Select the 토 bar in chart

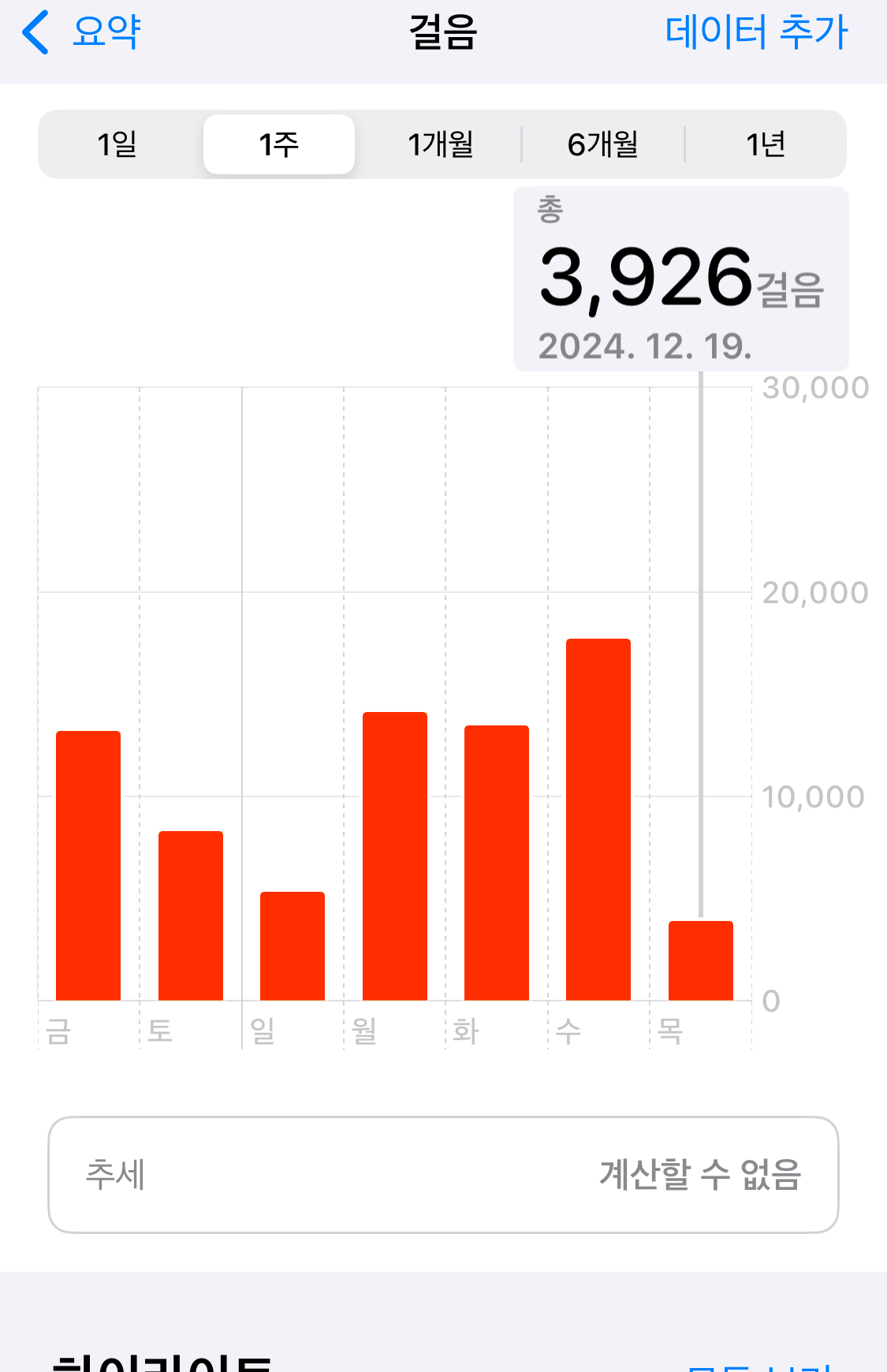[191, 915]
